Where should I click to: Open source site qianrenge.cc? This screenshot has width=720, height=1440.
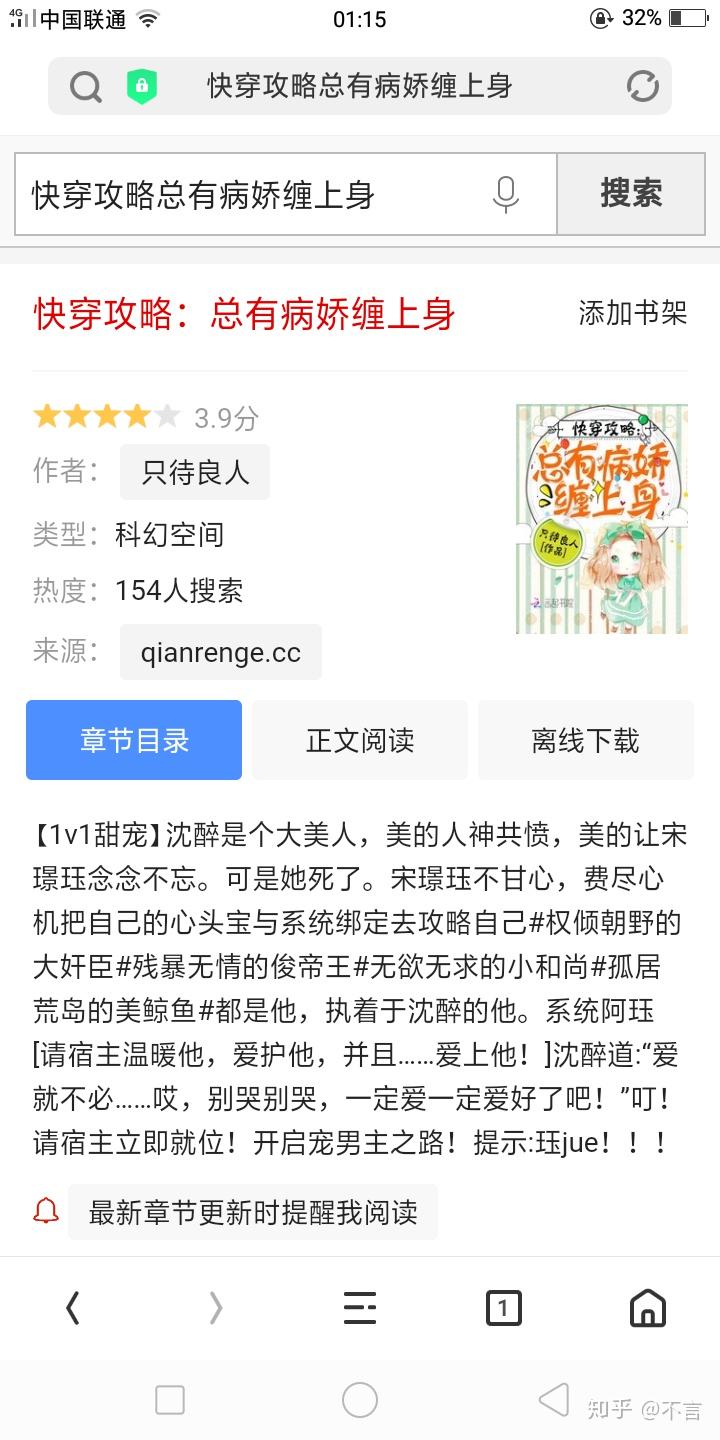click(x=221, y=652)
